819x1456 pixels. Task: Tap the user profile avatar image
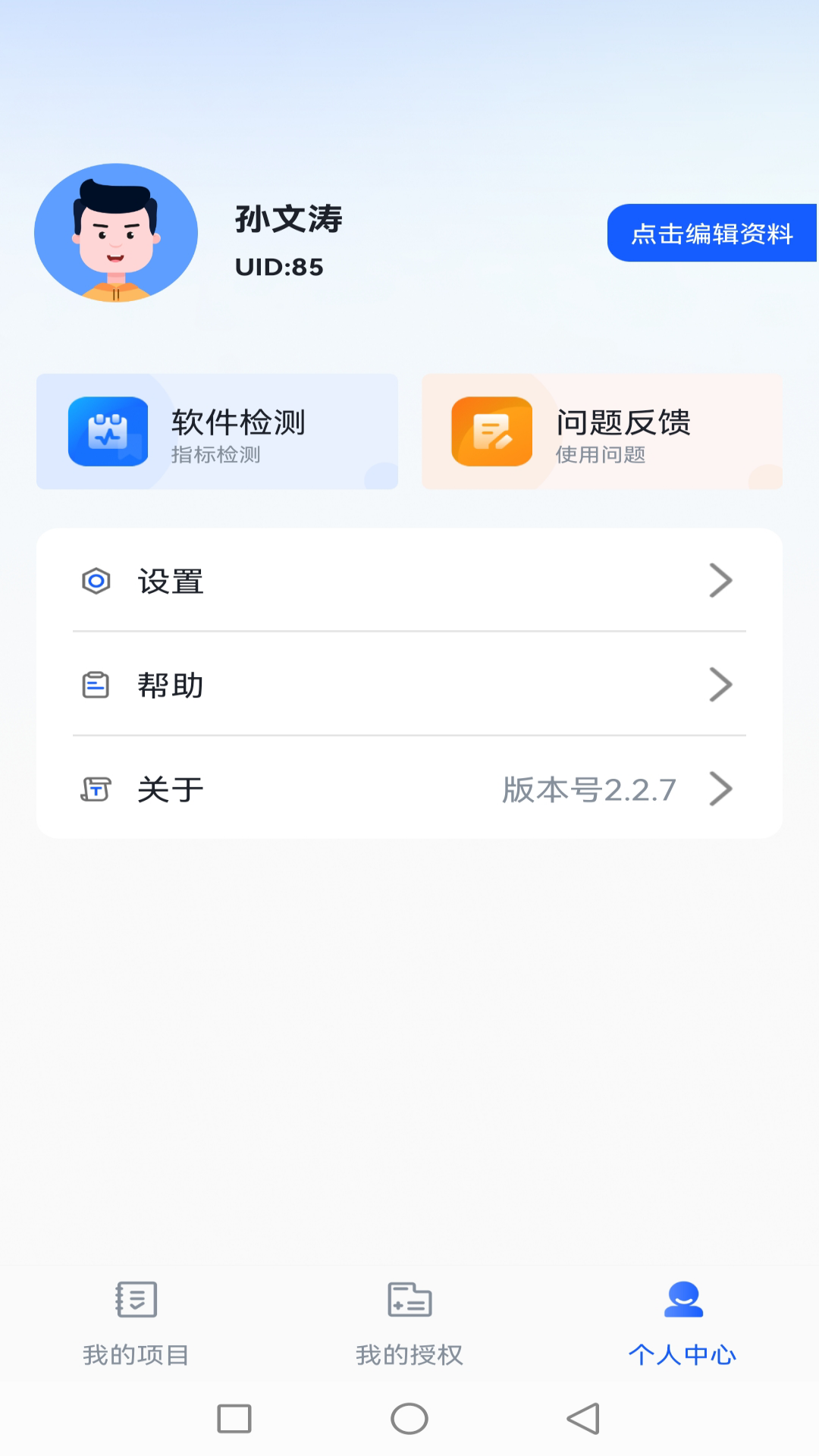[115, 234]
